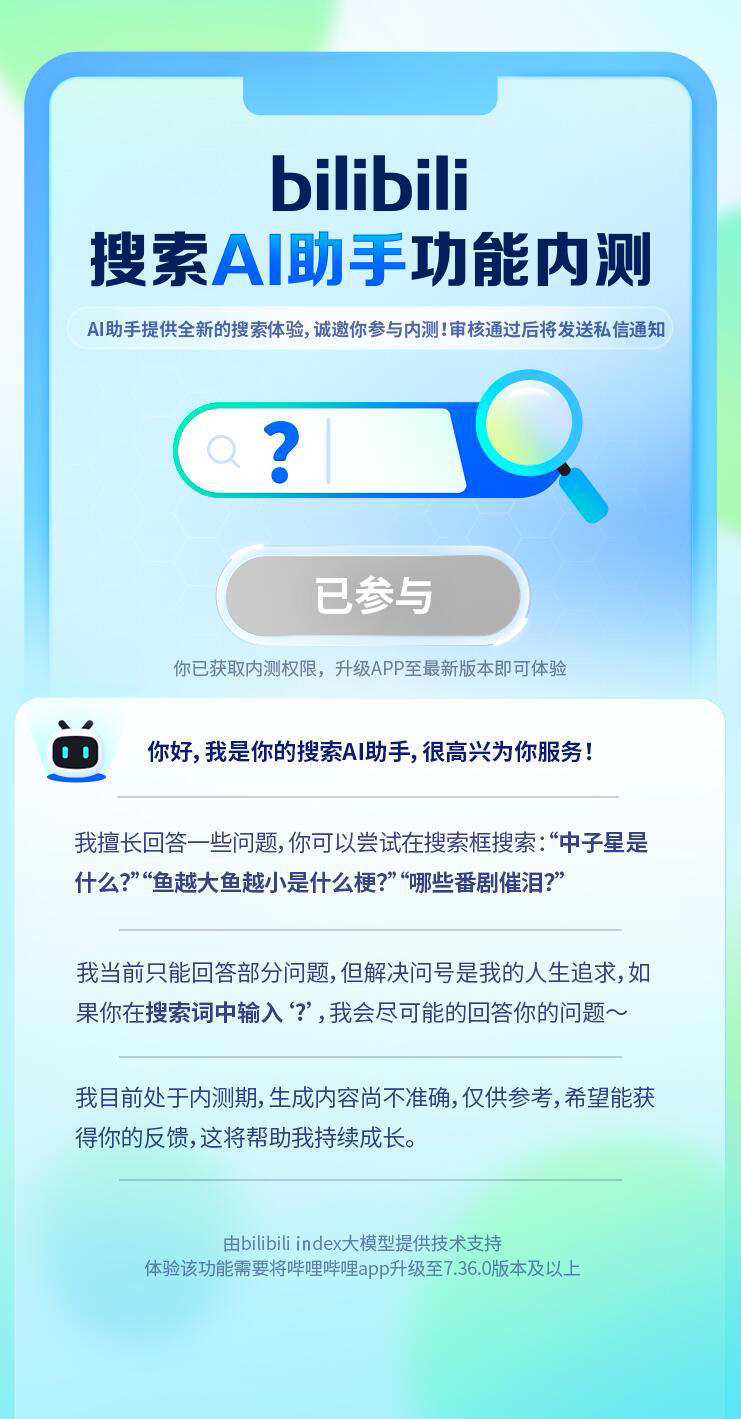This screenshot has width=741, height=1419.
Task: Collapse the 我擅长回答一些问题 tip section
Action: (370, 865)
